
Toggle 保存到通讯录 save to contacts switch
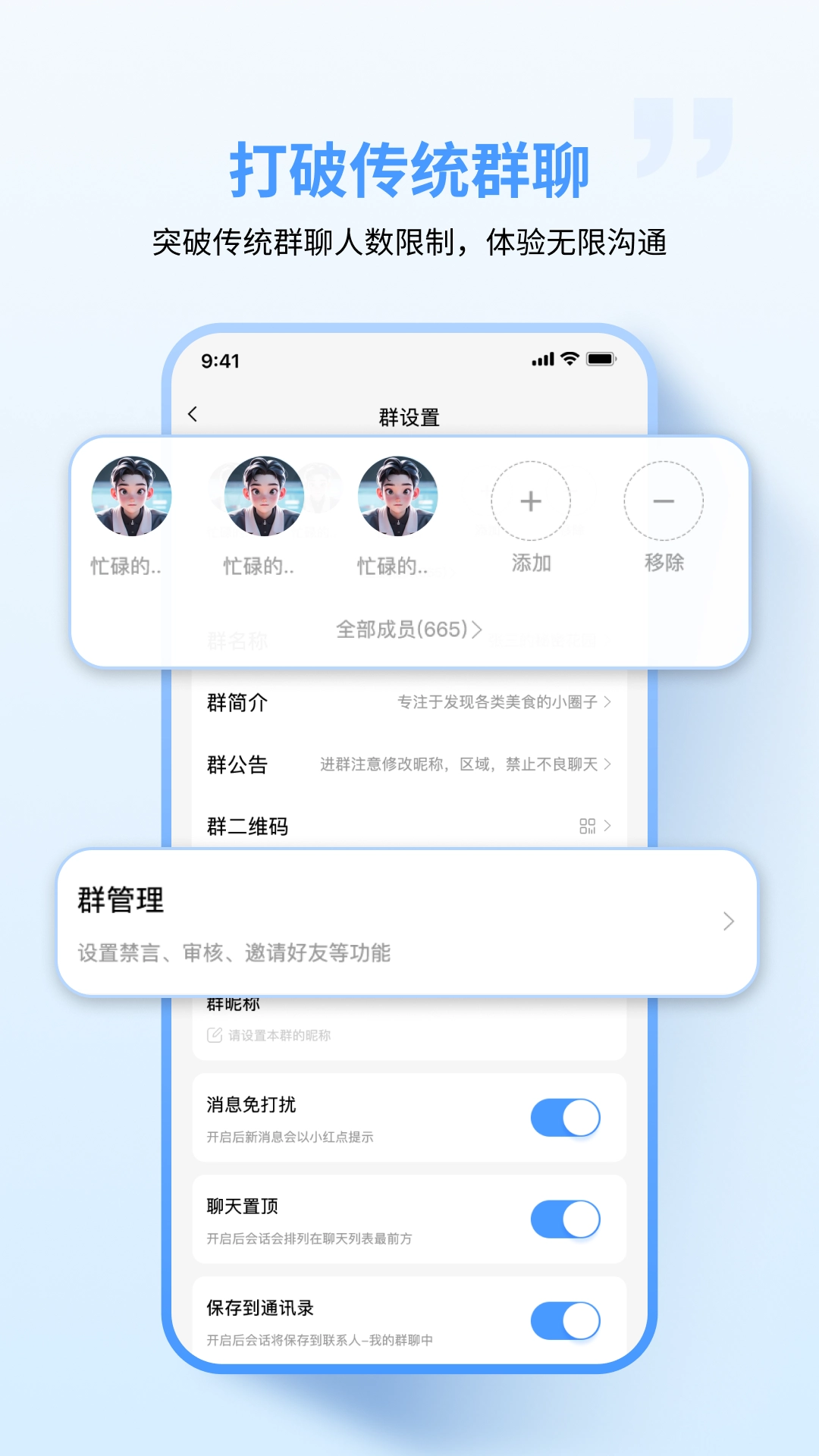(566, 1321)
